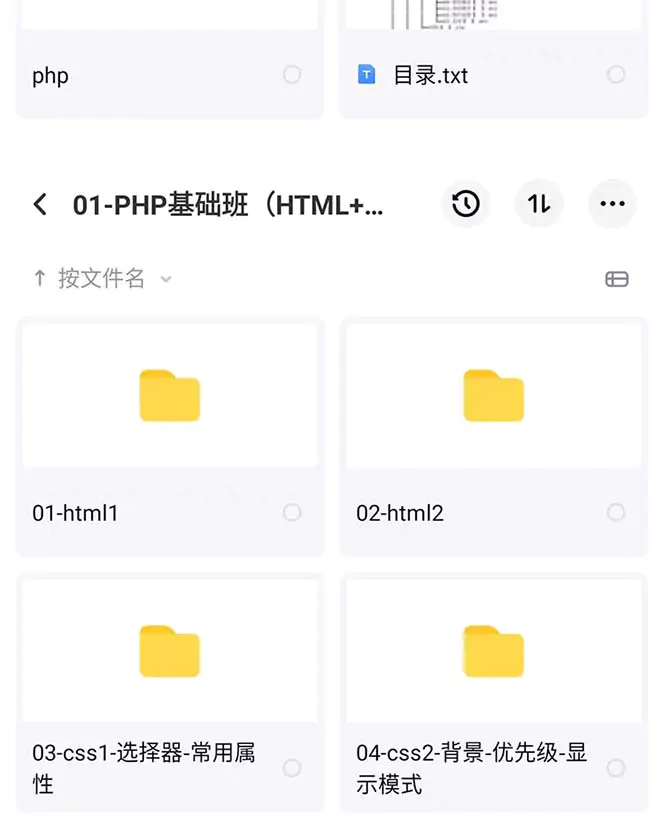The width and height of the screenshot is (664, 818).
Task: Tick the circle for 04-css2 folder
Action: (x=616, y=768)
